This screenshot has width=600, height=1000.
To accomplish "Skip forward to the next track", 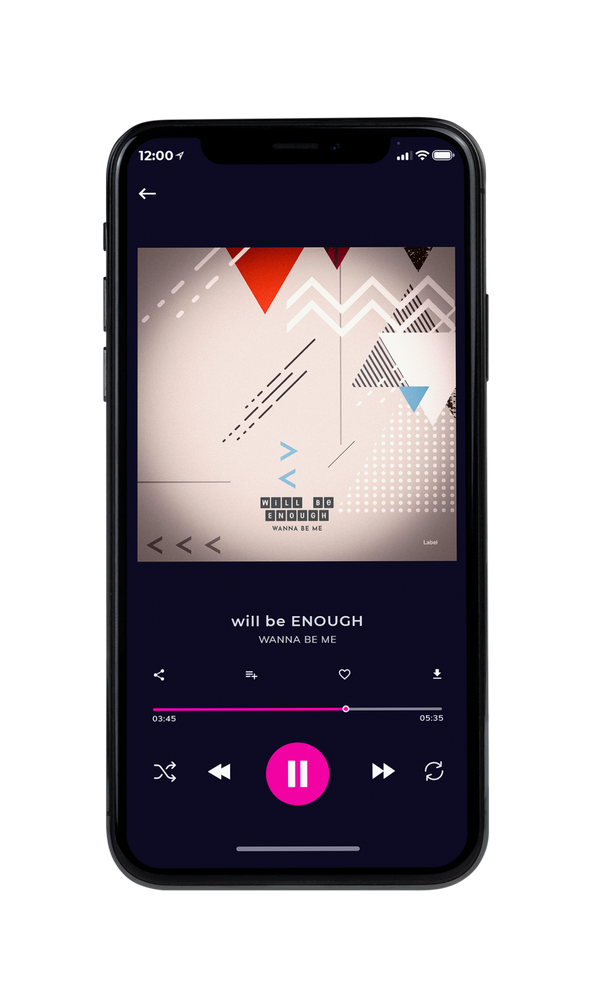I will point(383,771).
